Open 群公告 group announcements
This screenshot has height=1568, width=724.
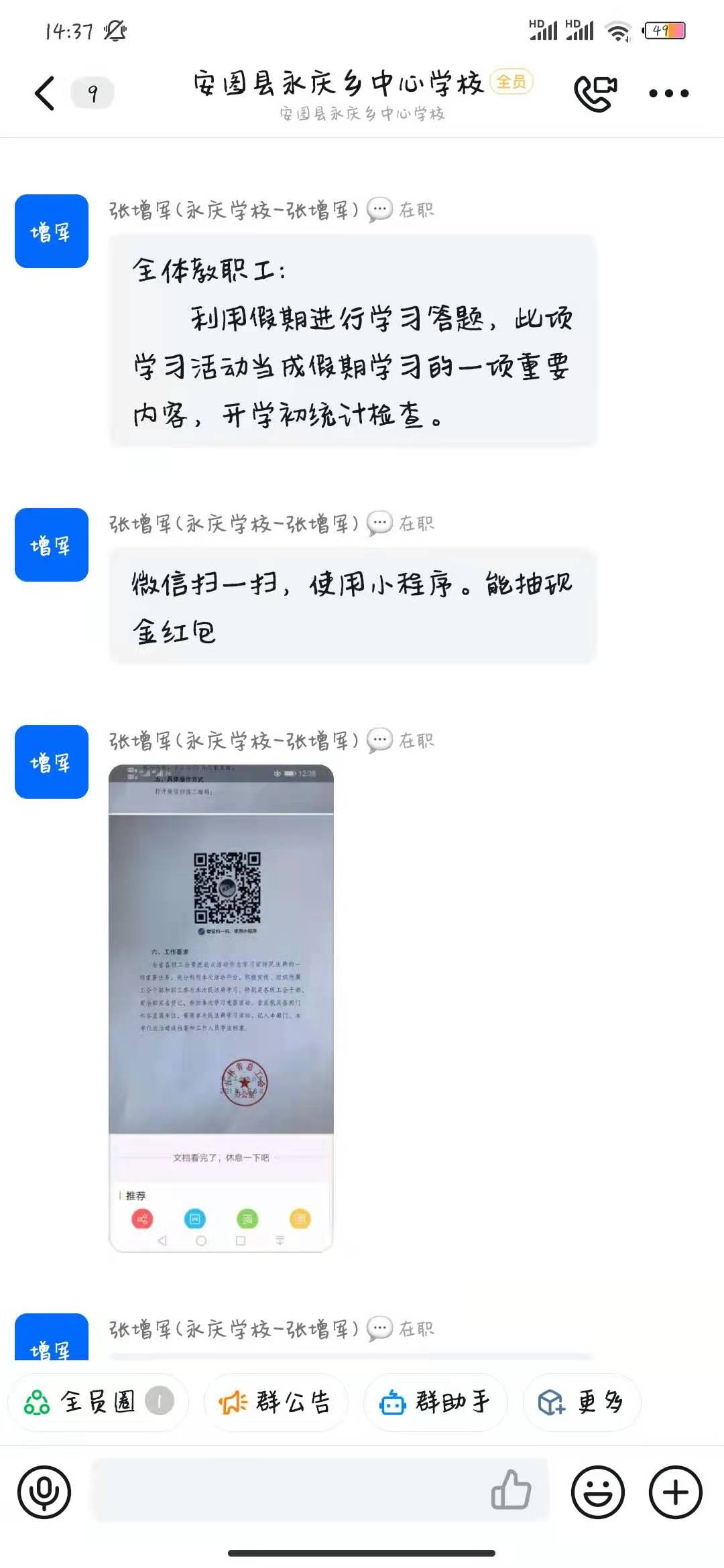click(x=276, y=1401)
